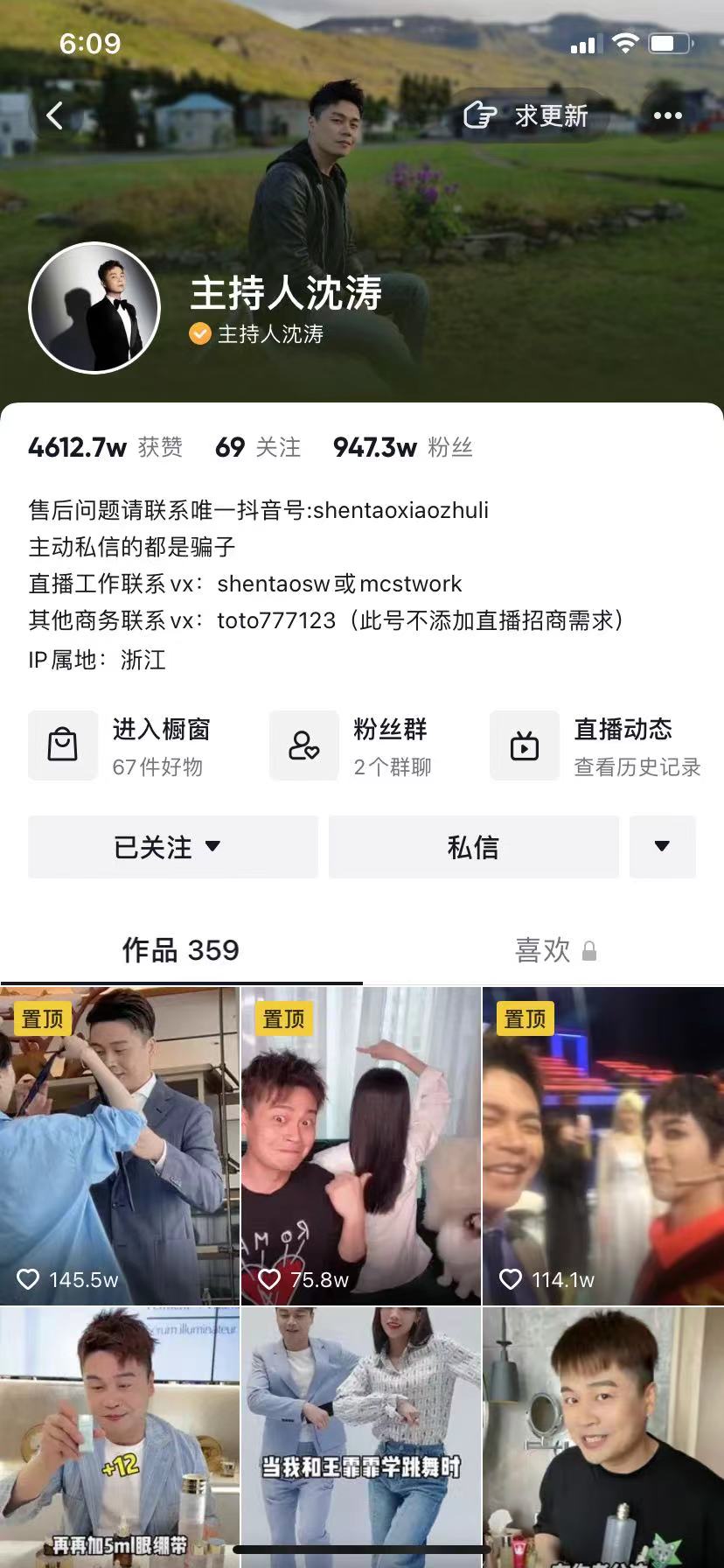The width and height of the screenshot is (724, 1568).
Task: Open pinned video with 114.1w likes
Action: pos(603,1146)
